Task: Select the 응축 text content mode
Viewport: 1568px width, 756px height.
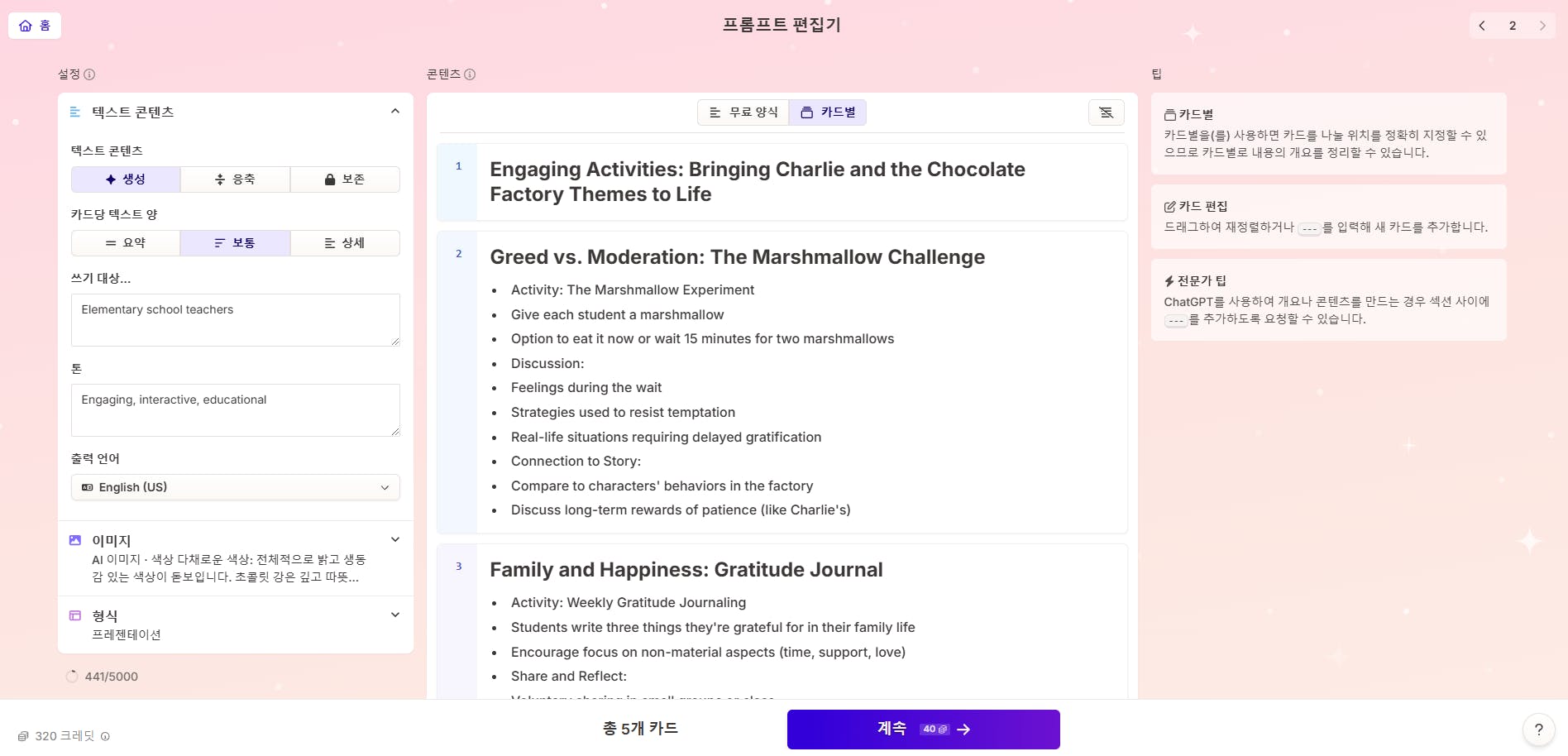Action: [236, 179]
